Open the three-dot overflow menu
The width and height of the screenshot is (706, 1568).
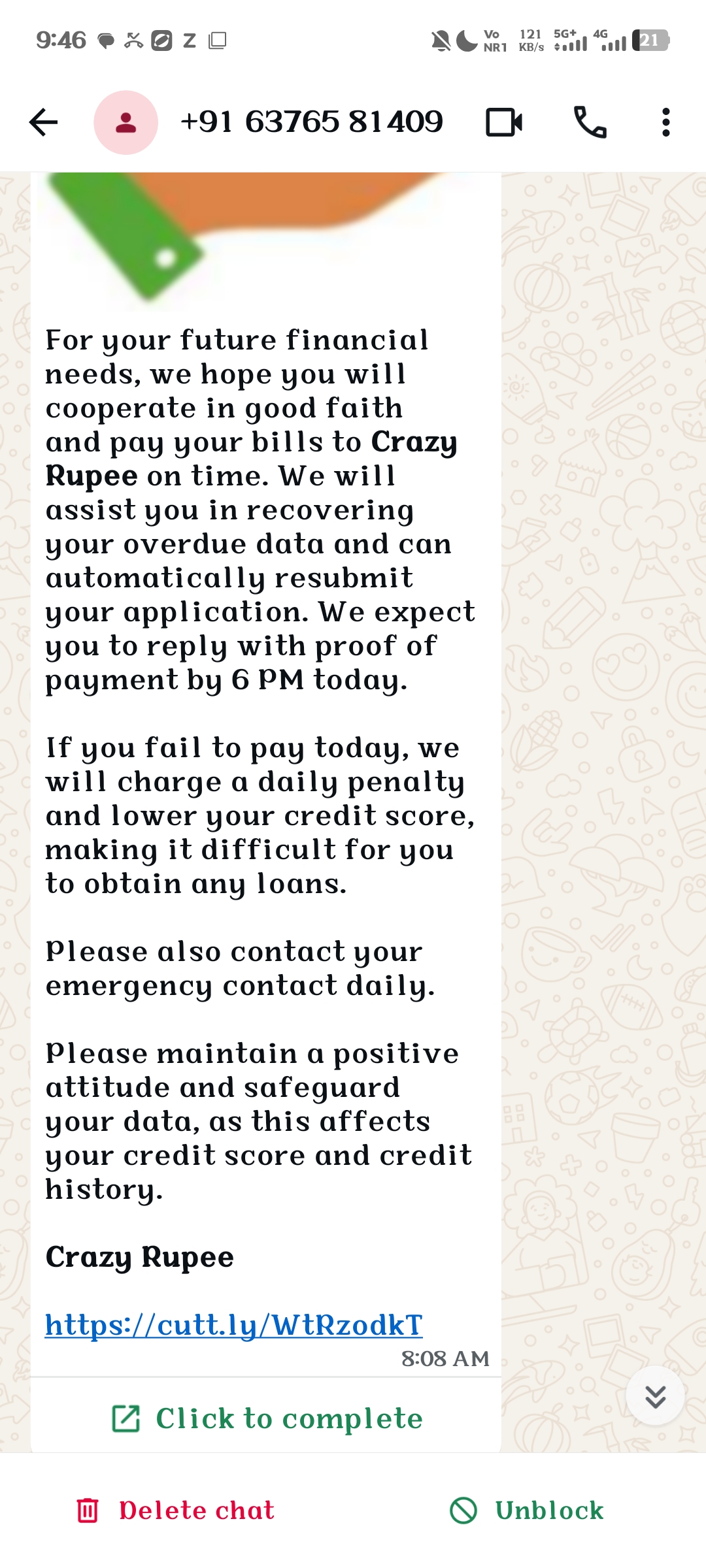pyautogui.click(x=665, y=122)
